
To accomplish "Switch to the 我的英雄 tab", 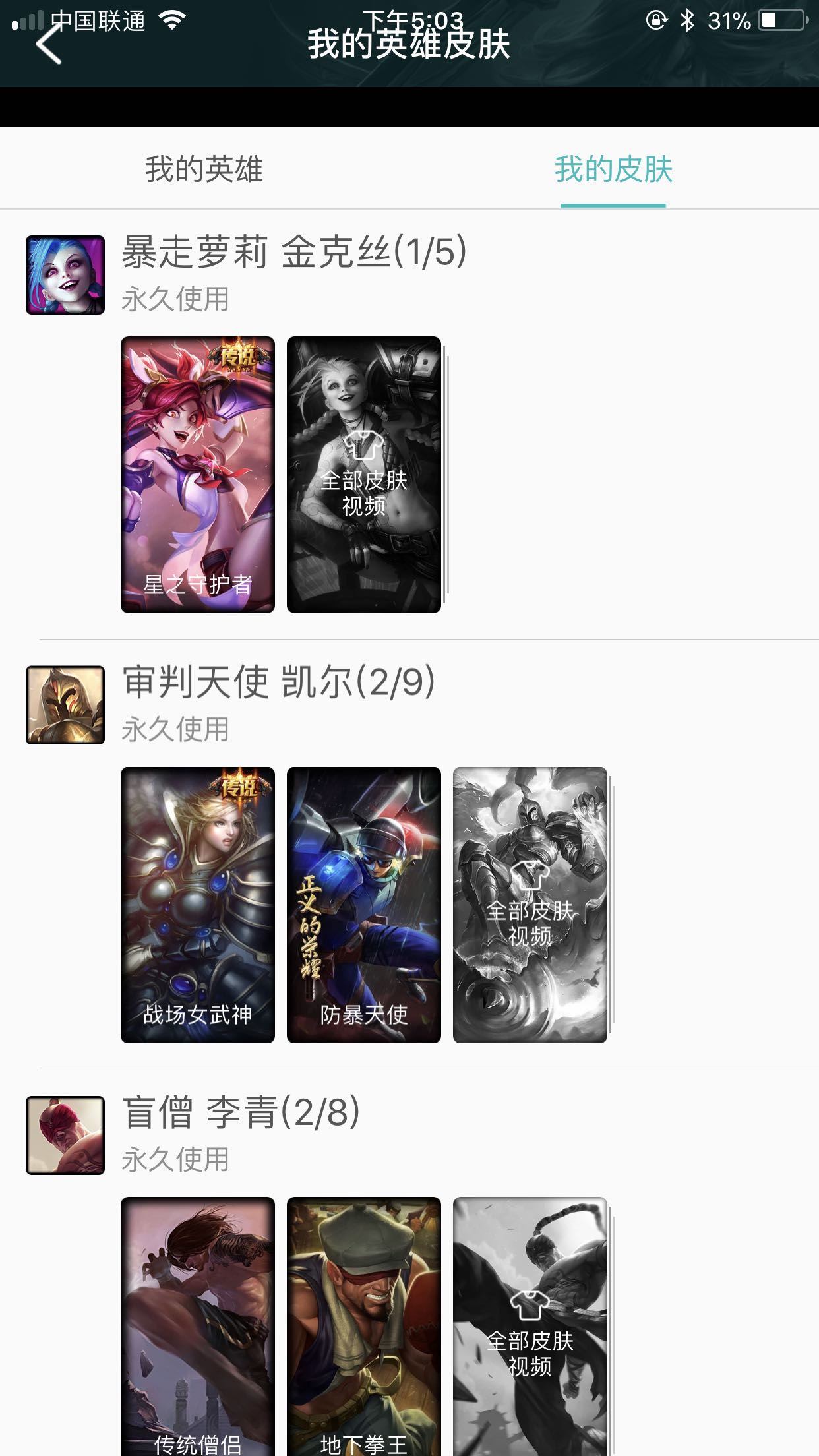I will point(204,169).
